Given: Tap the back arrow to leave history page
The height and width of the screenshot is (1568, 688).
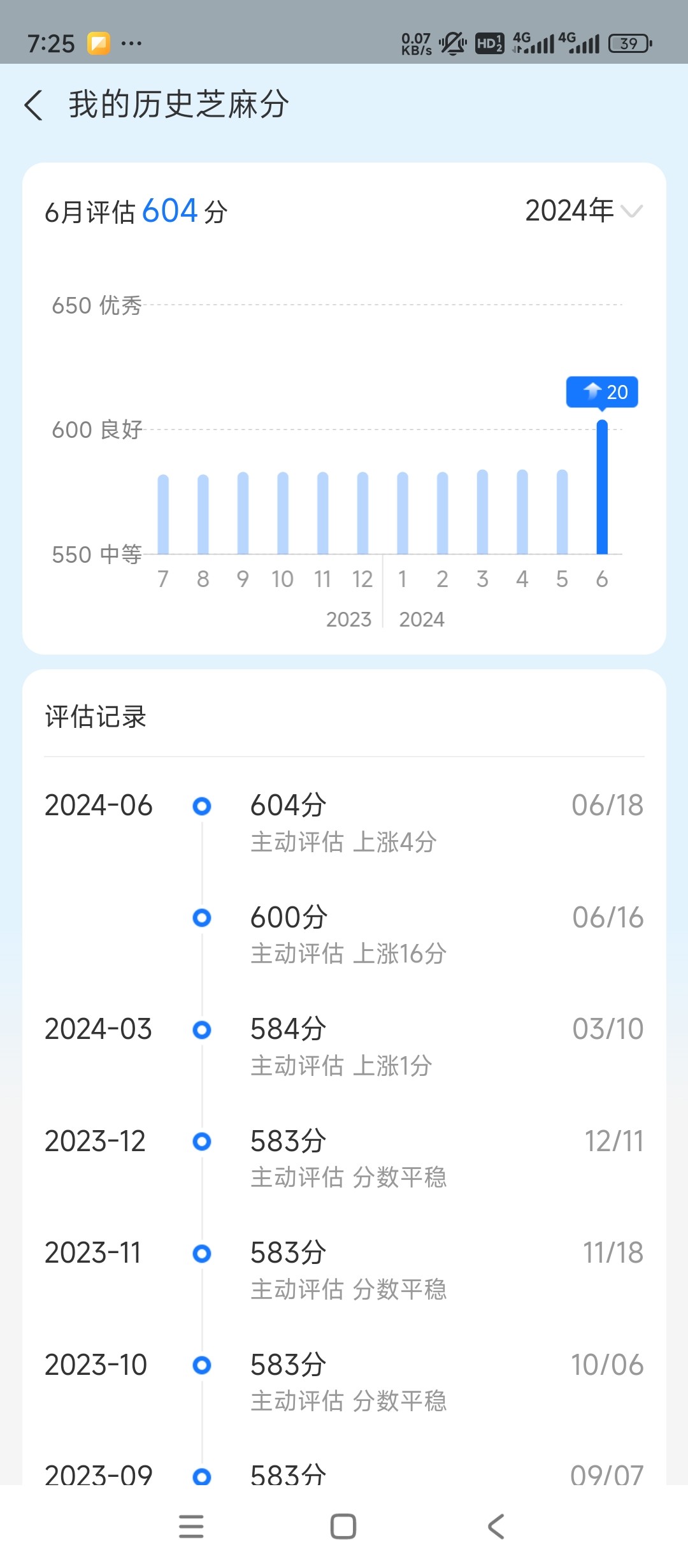Looking at the screenshot, I should 35,104.
